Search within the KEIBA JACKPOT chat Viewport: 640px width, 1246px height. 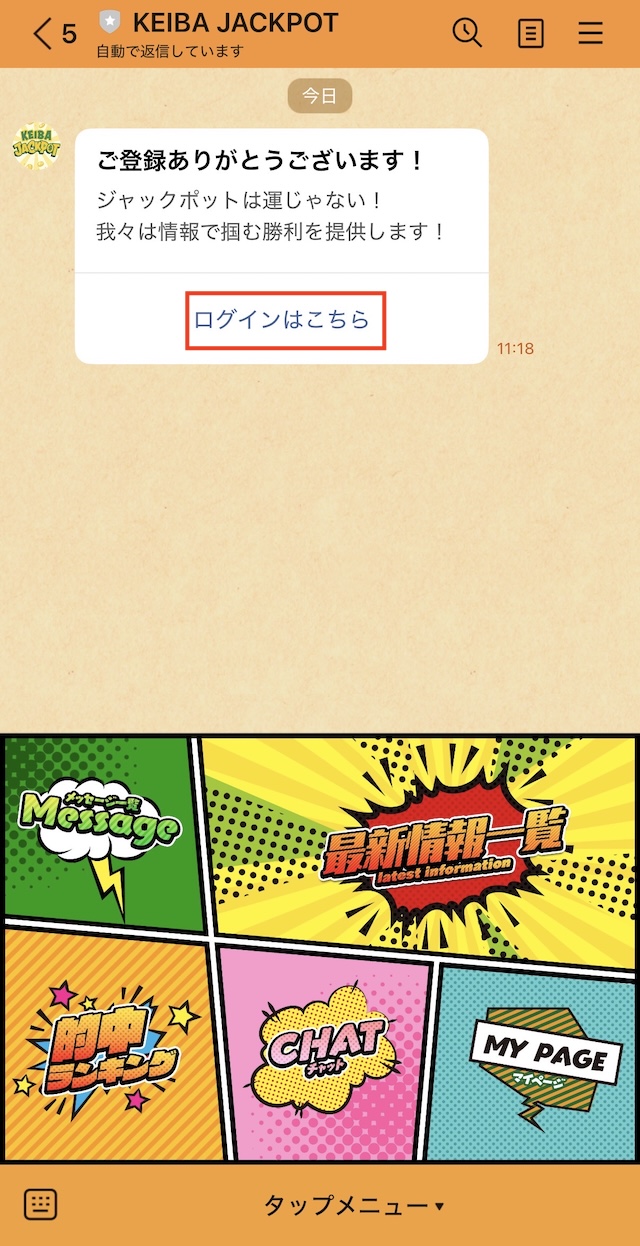[467, 33]
